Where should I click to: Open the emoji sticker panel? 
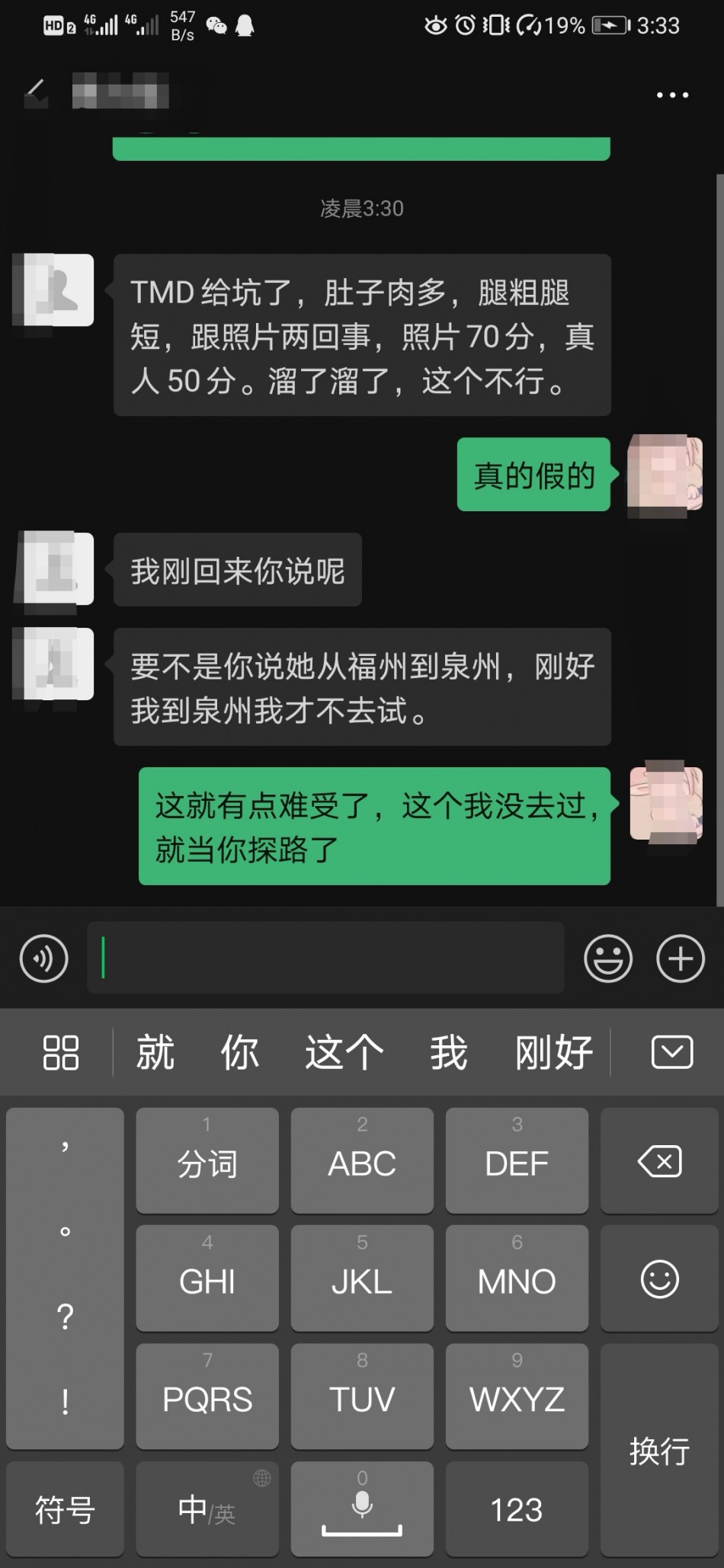click(x=607, y=958)
